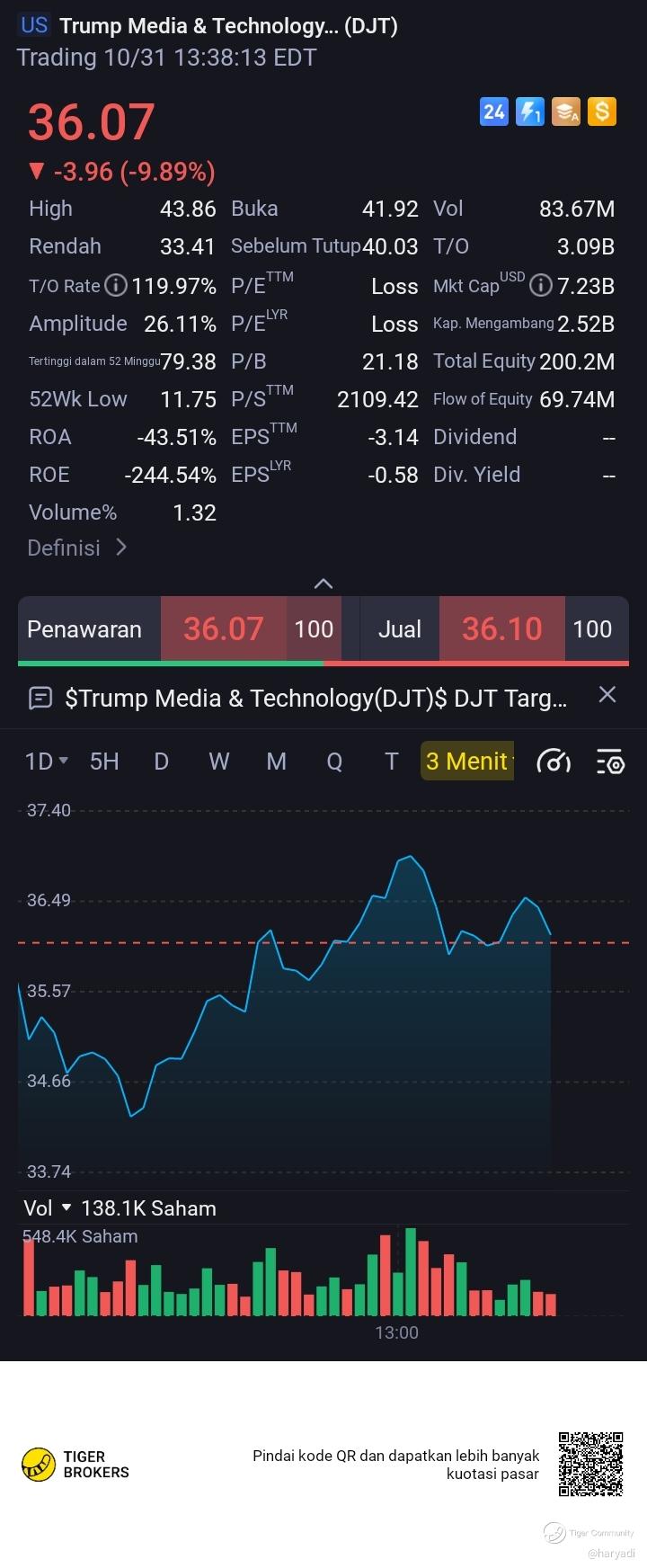This screenshot has height=1568, width=647.
Task: Switch to the T chart tab
Action: 391,762
